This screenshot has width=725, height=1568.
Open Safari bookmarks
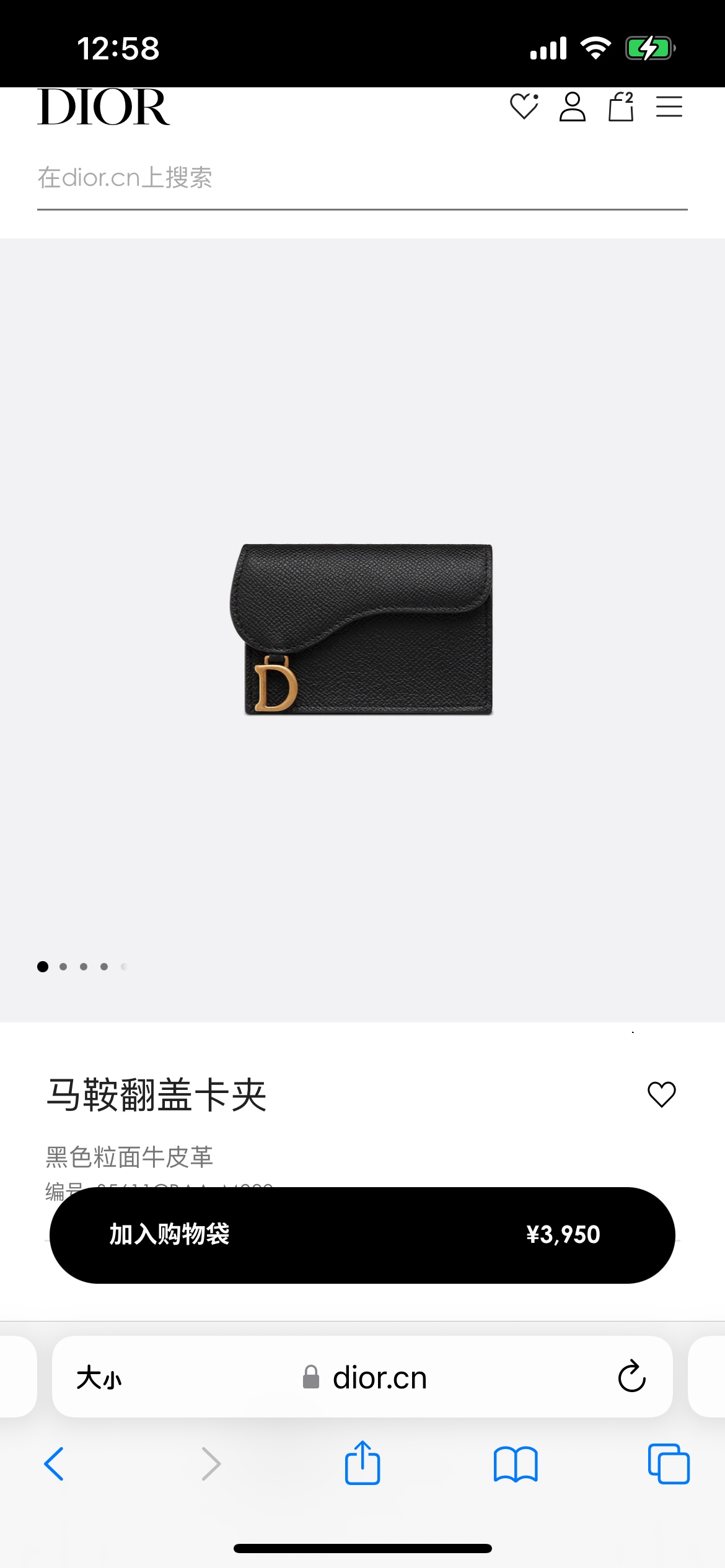[516, 1464]
